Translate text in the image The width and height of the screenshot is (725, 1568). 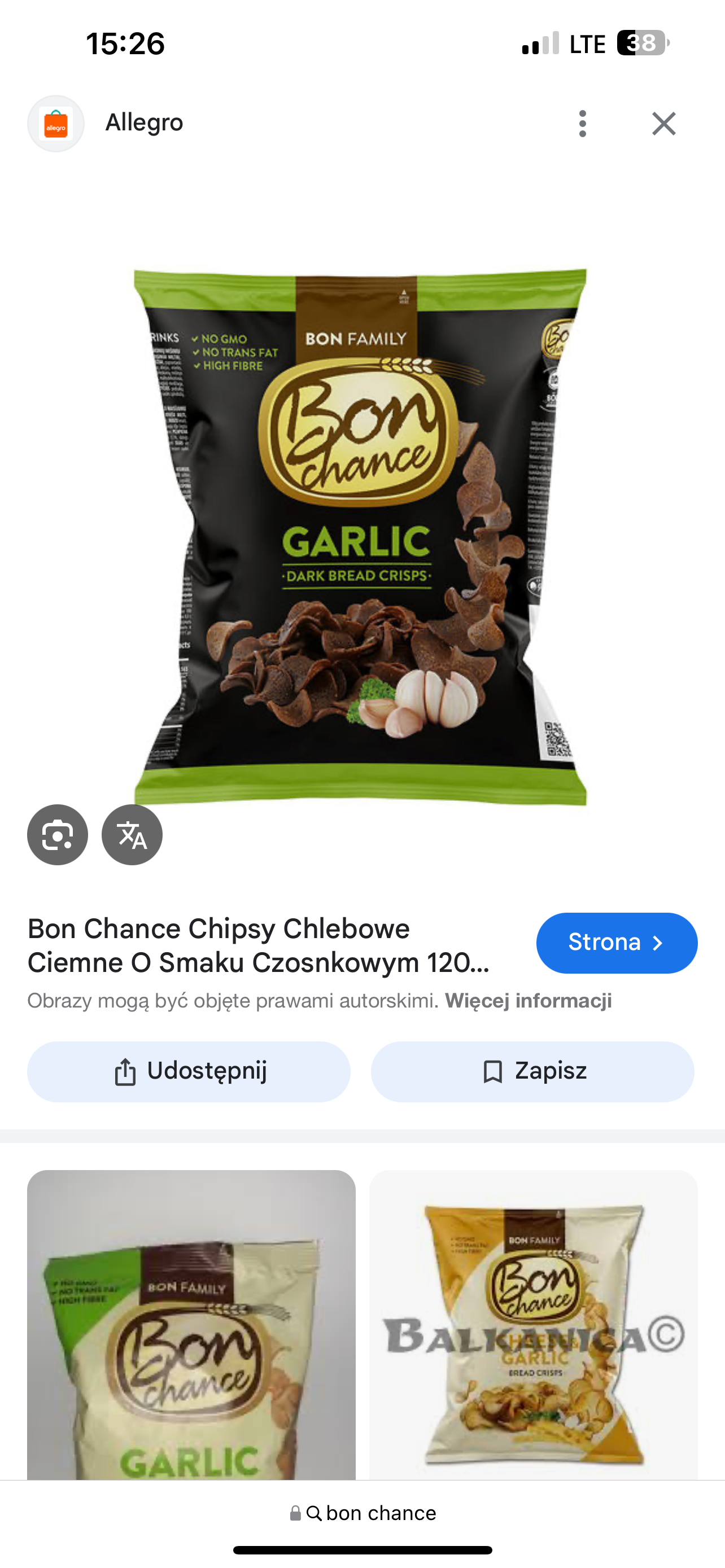click(x=132, y=835)
